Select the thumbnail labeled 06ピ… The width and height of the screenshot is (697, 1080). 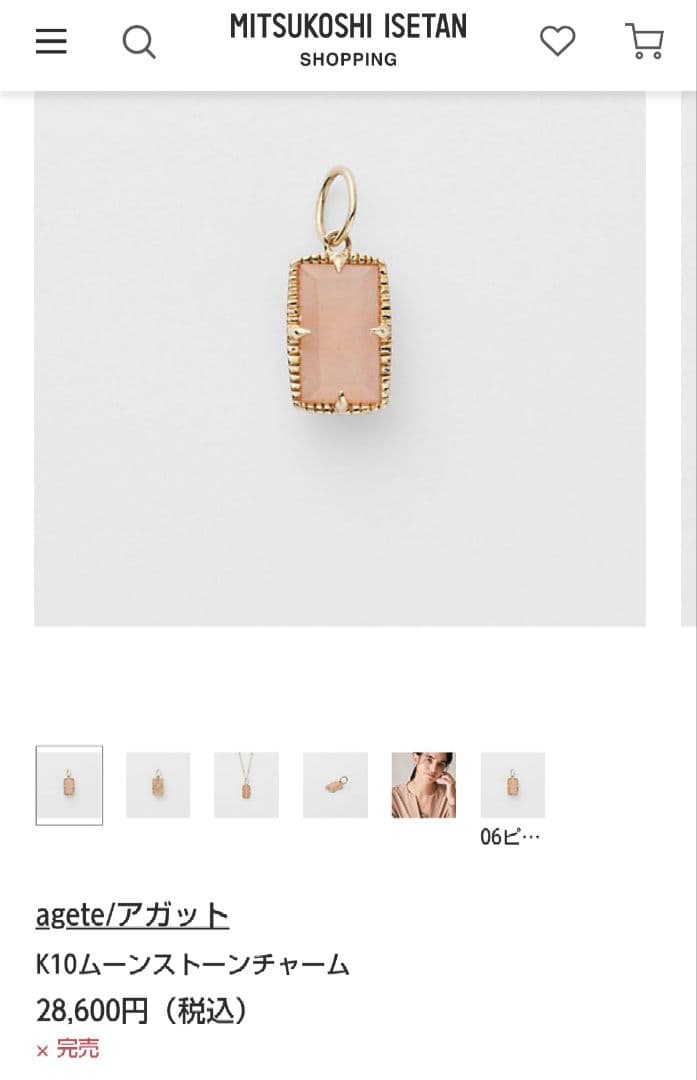click(512, 785)
